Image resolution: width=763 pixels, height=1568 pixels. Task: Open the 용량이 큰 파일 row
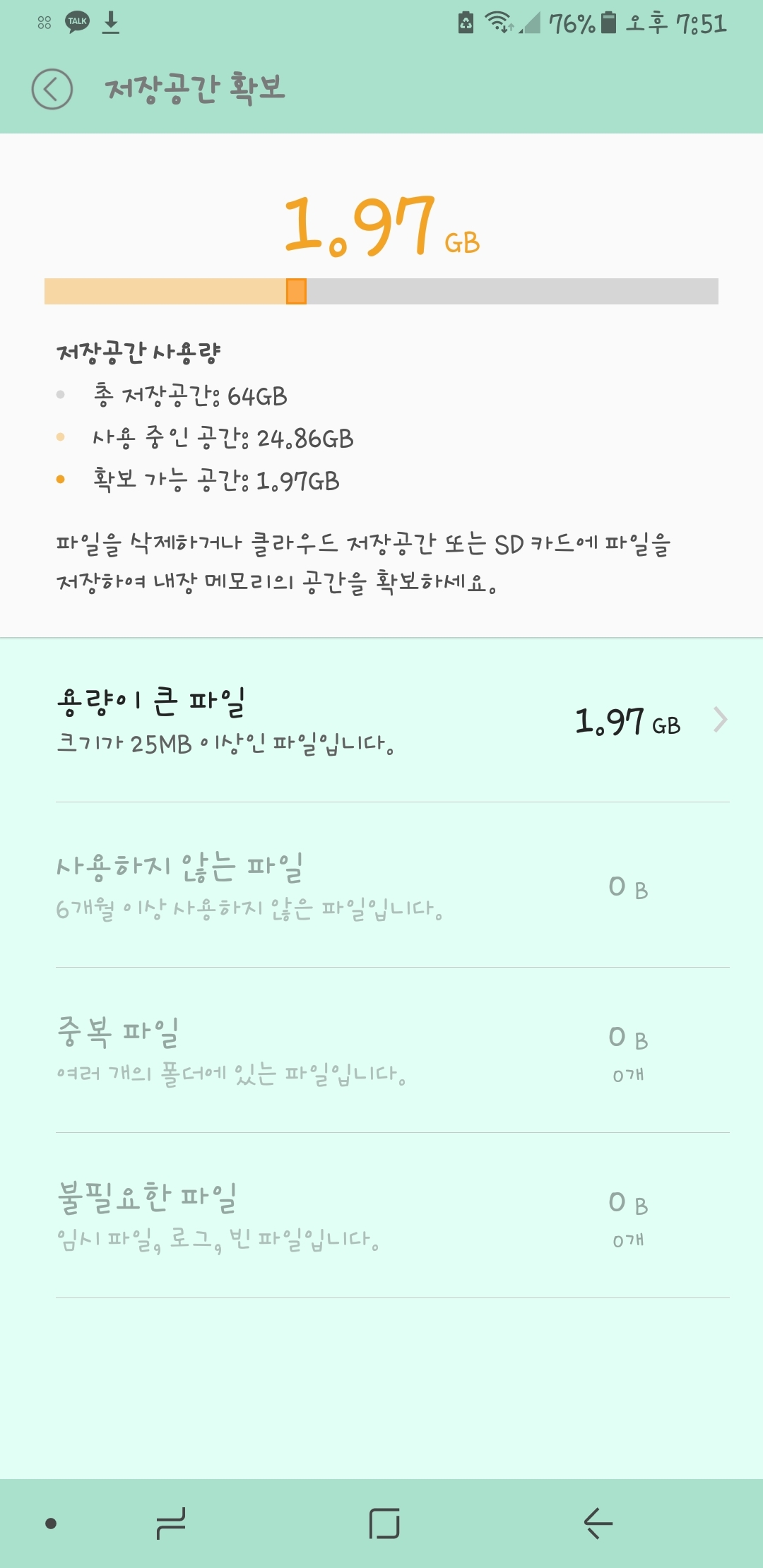pyautogui.click(x=381, y=720)
